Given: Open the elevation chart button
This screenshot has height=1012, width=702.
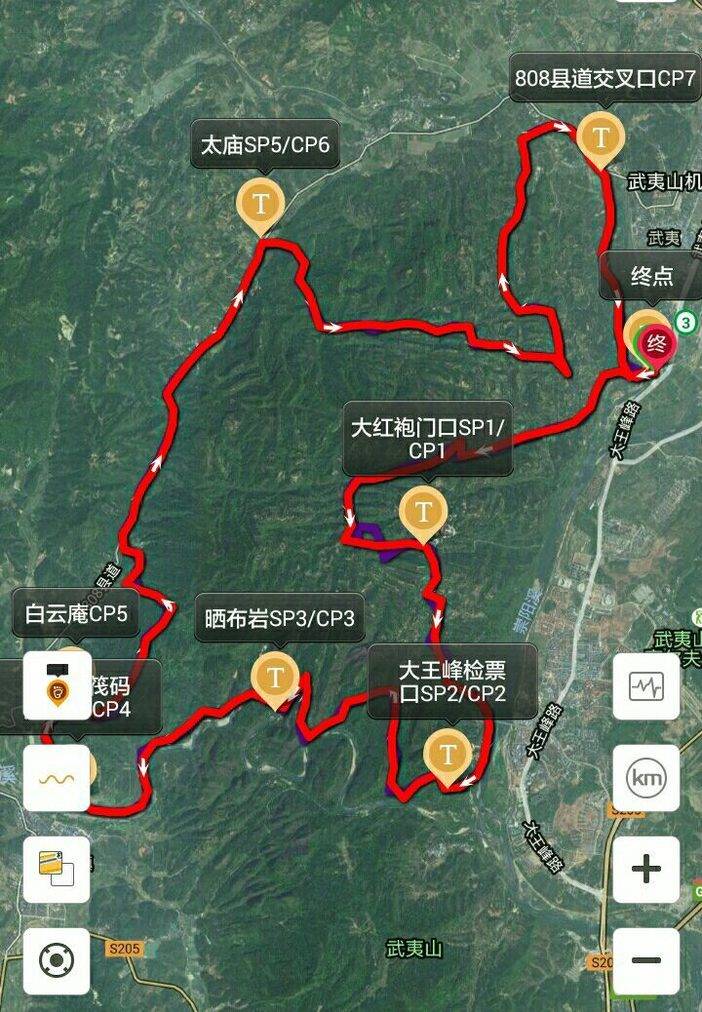Looking at the screenshot, I should coord(646,686).
